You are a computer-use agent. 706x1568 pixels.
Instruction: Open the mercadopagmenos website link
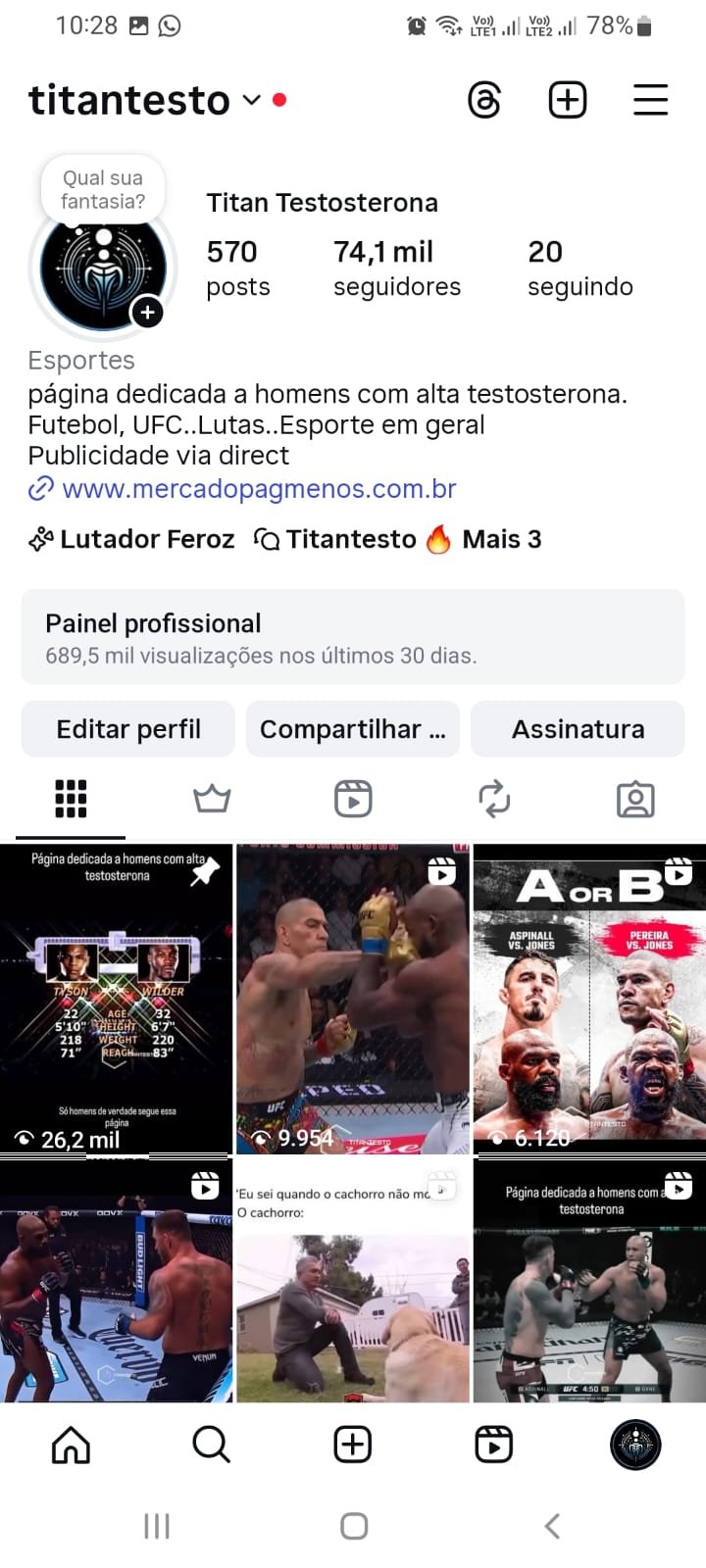tap(259, 488)
